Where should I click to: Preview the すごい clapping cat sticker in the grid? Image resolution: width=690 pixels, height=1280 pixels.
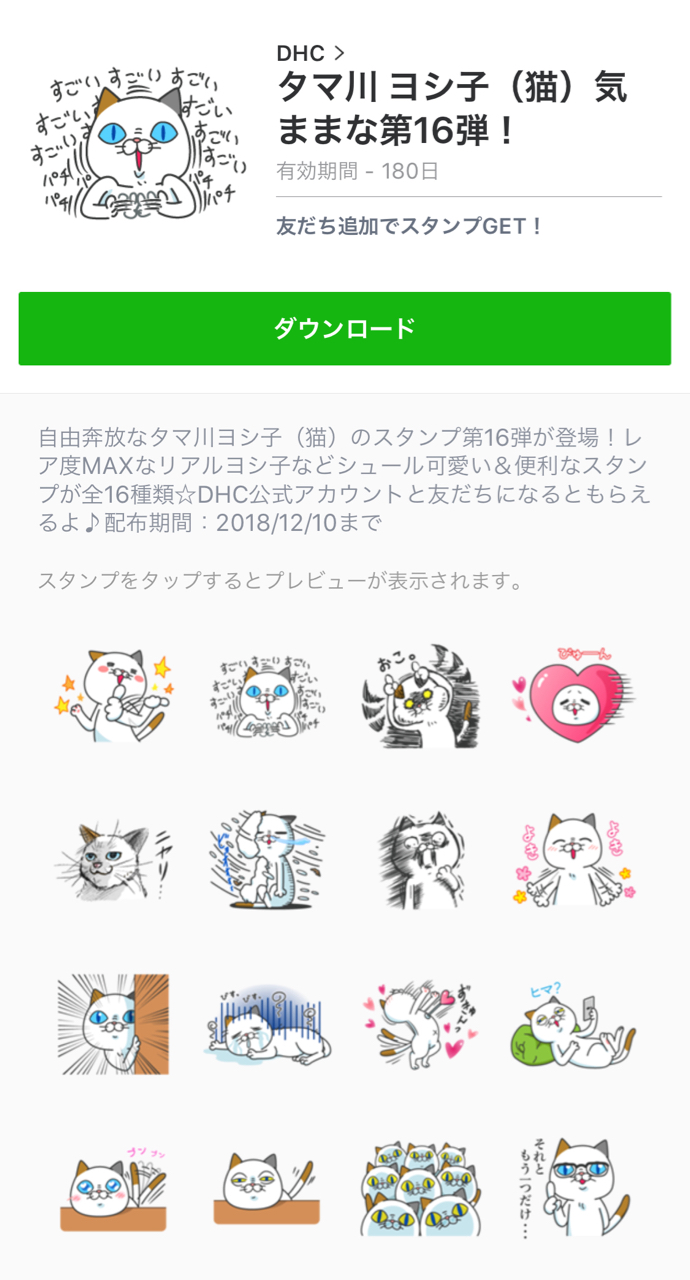[x=266, y=697]
